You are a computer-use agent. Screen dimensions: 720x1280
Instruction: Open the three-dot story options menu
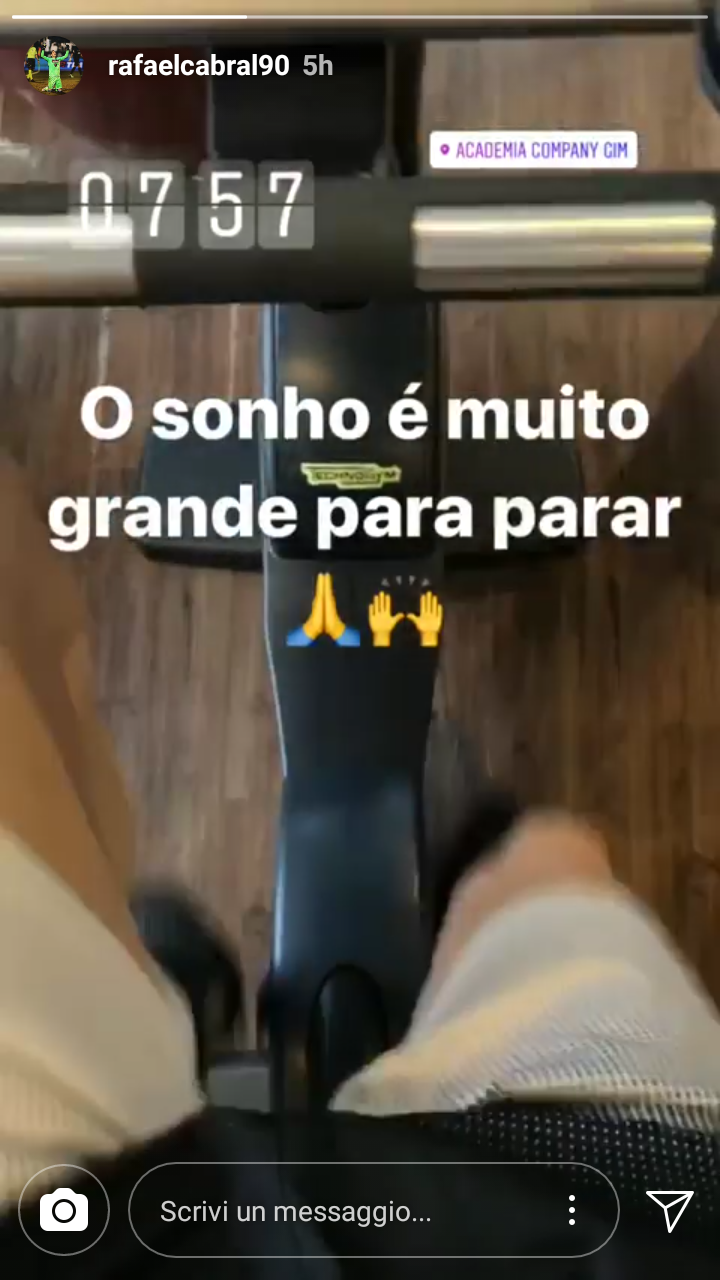point(571,1211)
